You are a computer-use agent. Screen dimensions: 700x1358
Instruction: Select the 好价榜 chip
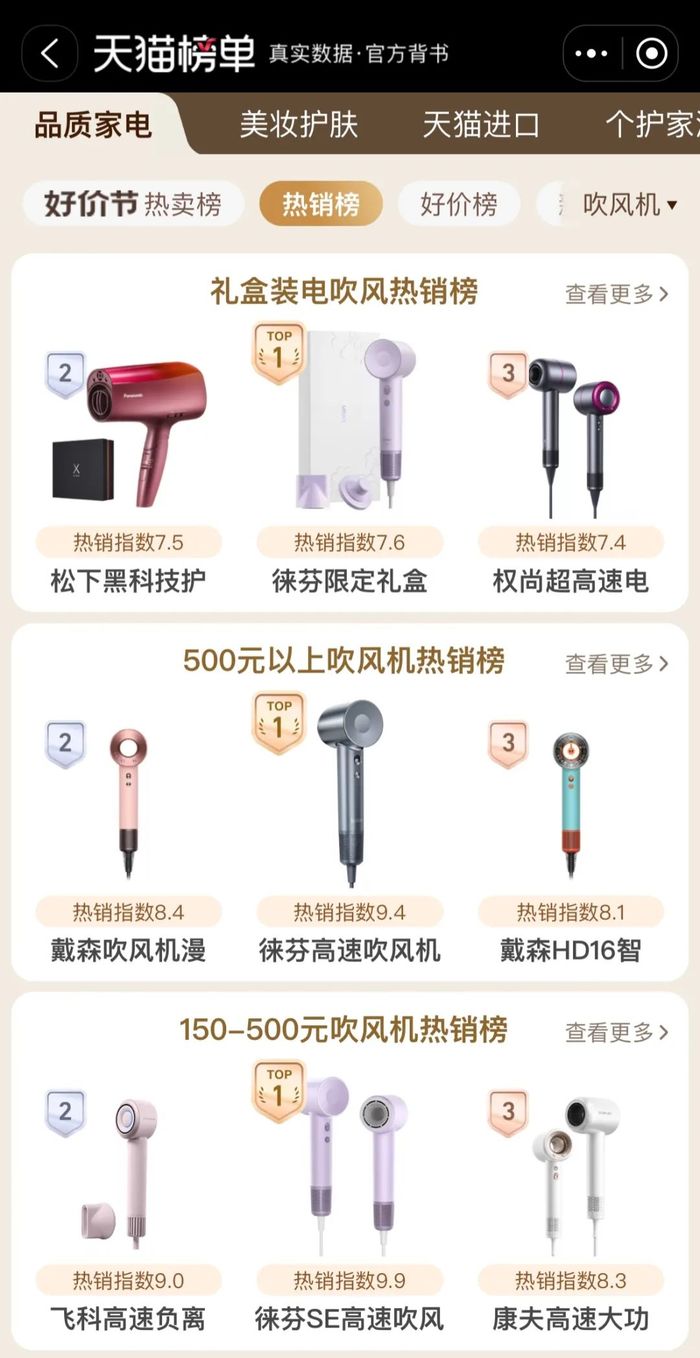click(459, 205)
